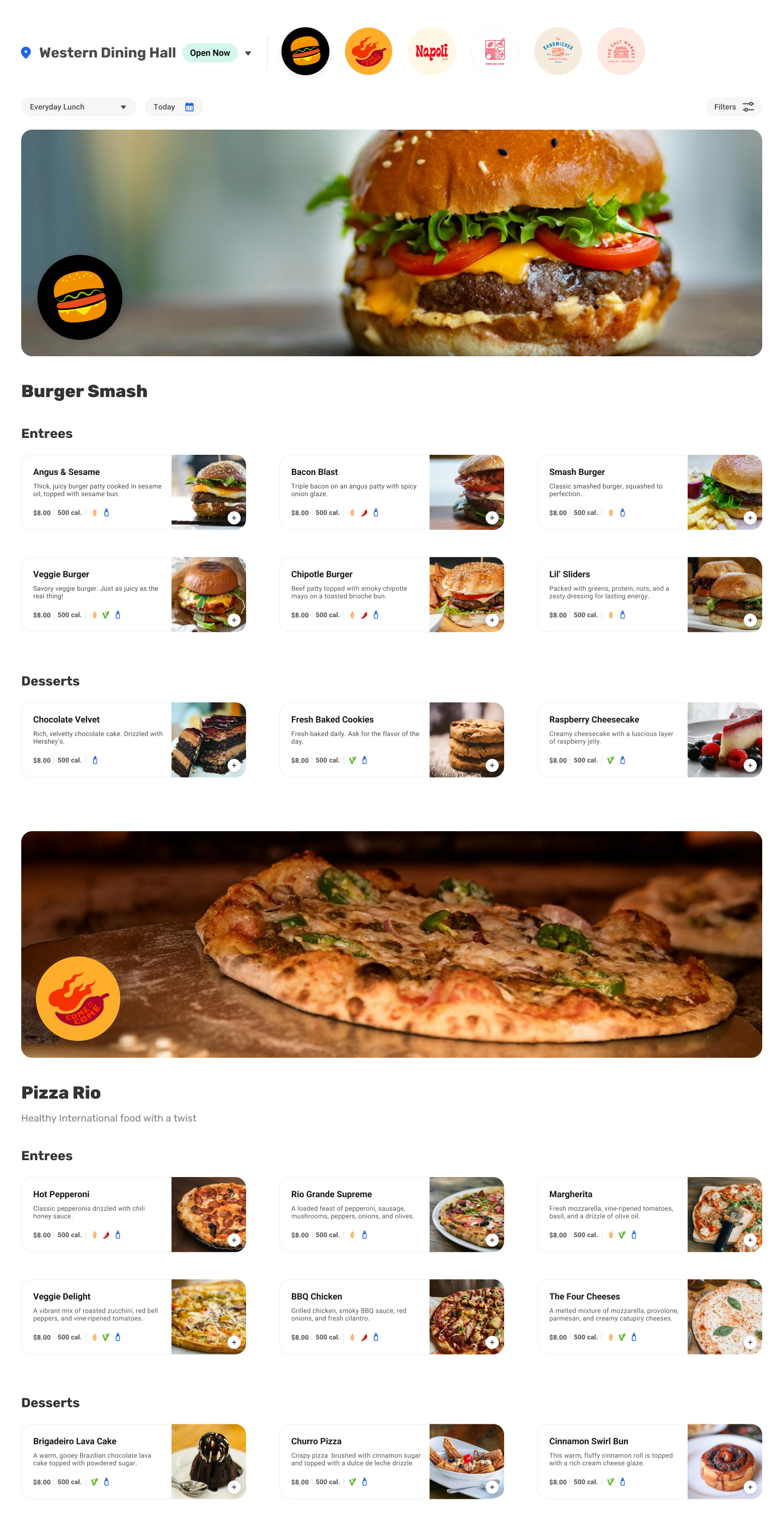This screenshot has height=1530, width=784.
Task: Click the spicy chili icon on Bacon Blast
Action: [x=365, y=513]
